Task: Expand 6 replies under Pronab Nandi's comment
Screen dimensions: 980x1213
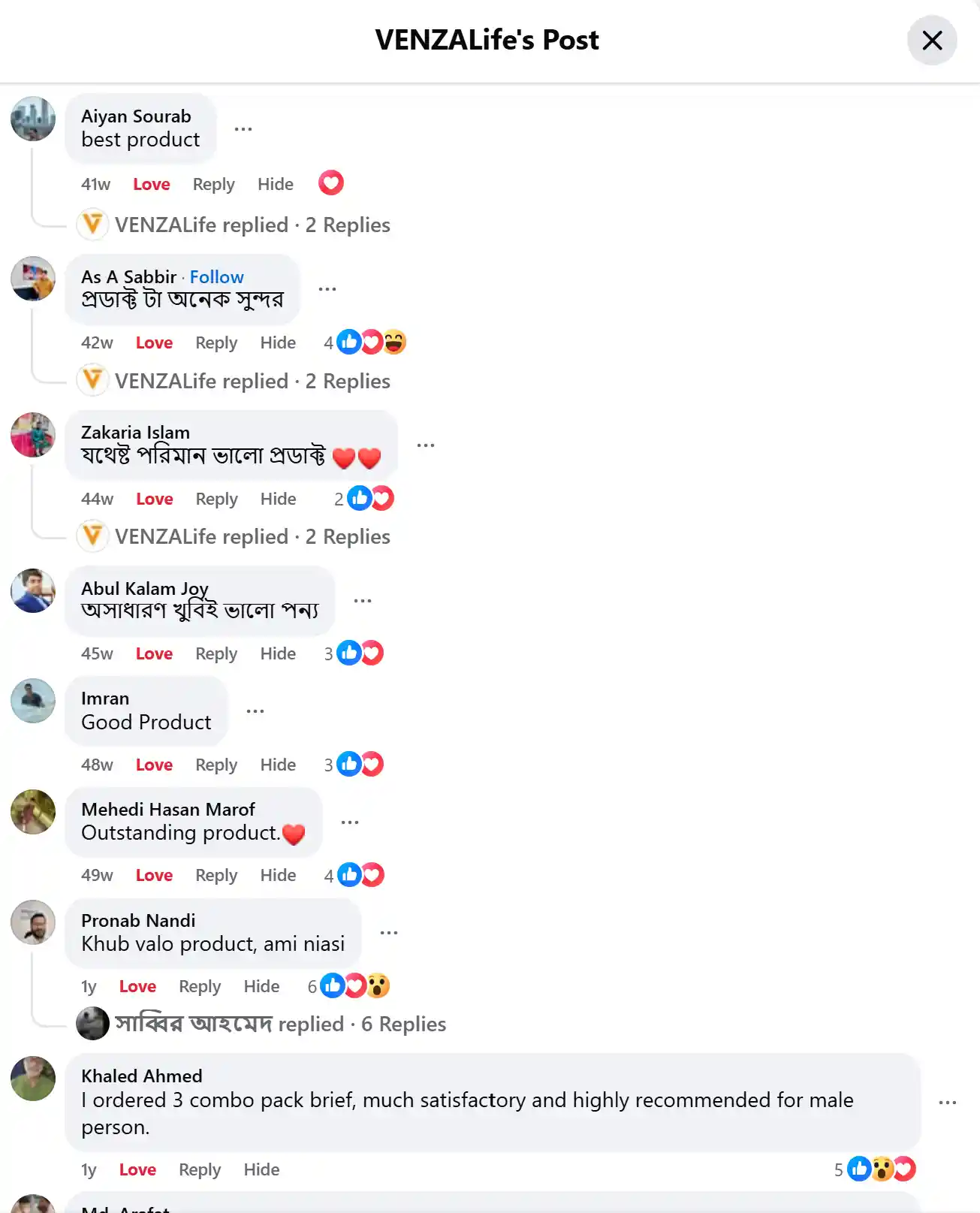Action: coord(281,1024)
